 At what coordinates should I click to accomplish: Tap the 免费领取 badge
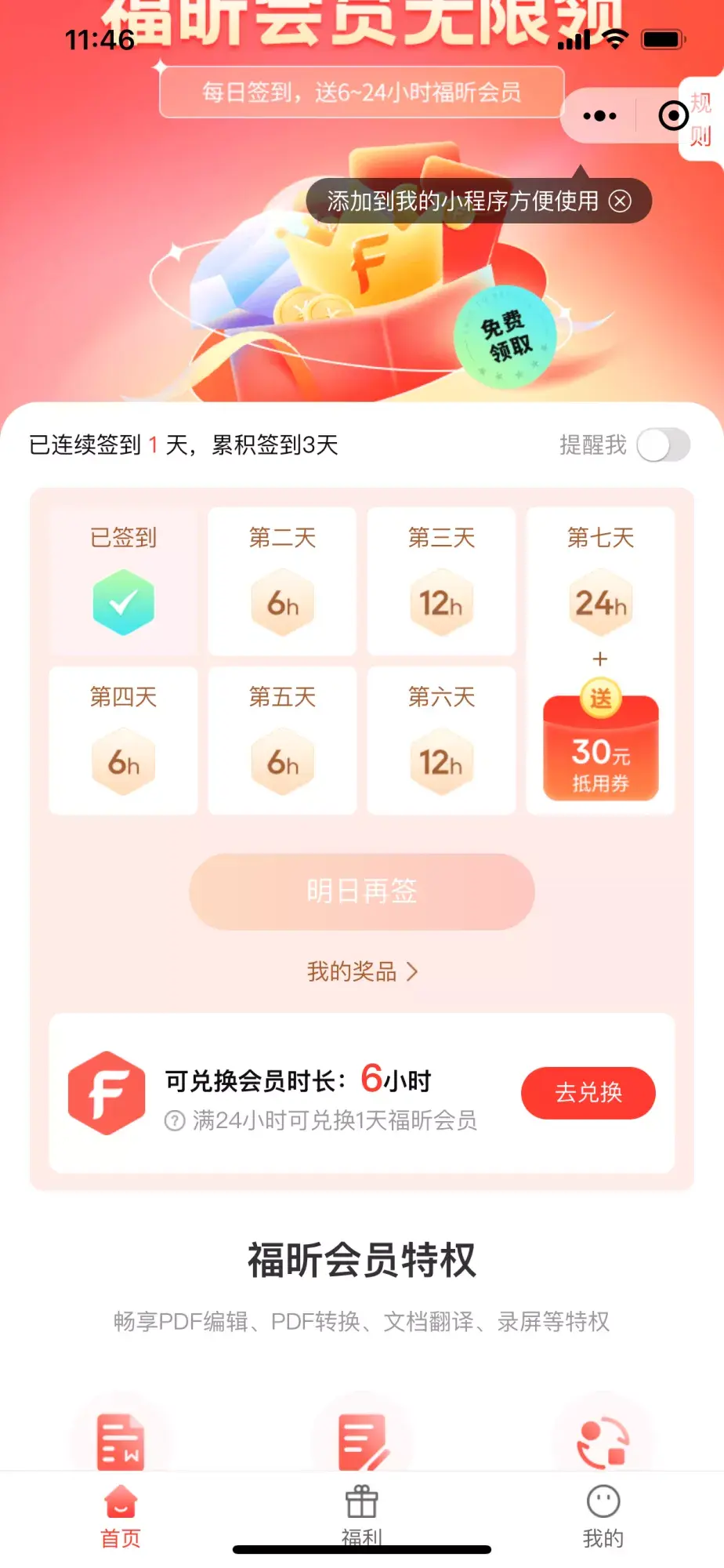click(x=505, y=337)
